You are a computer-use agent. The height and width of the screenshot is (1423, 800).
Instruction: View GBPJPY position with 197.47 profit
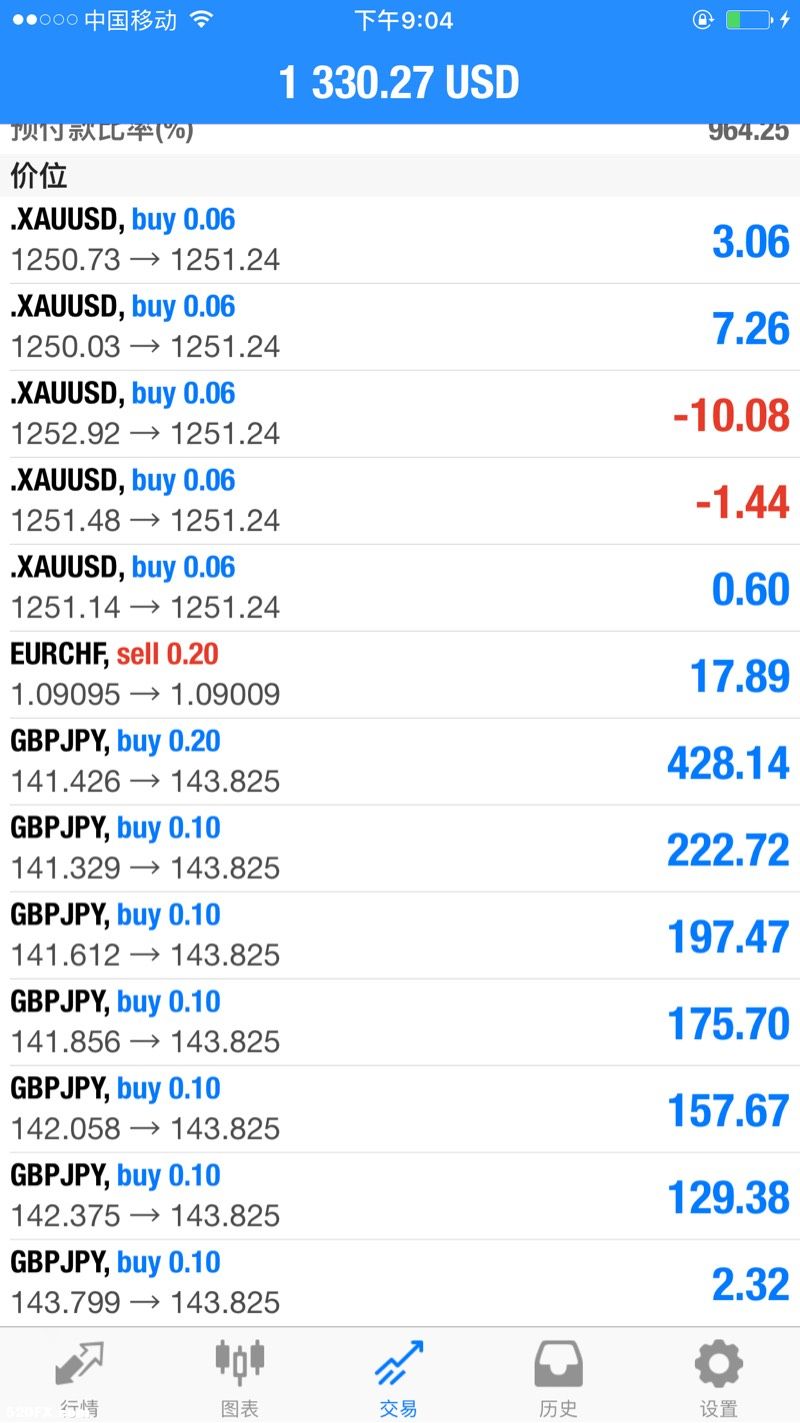[x=400, y=936]
